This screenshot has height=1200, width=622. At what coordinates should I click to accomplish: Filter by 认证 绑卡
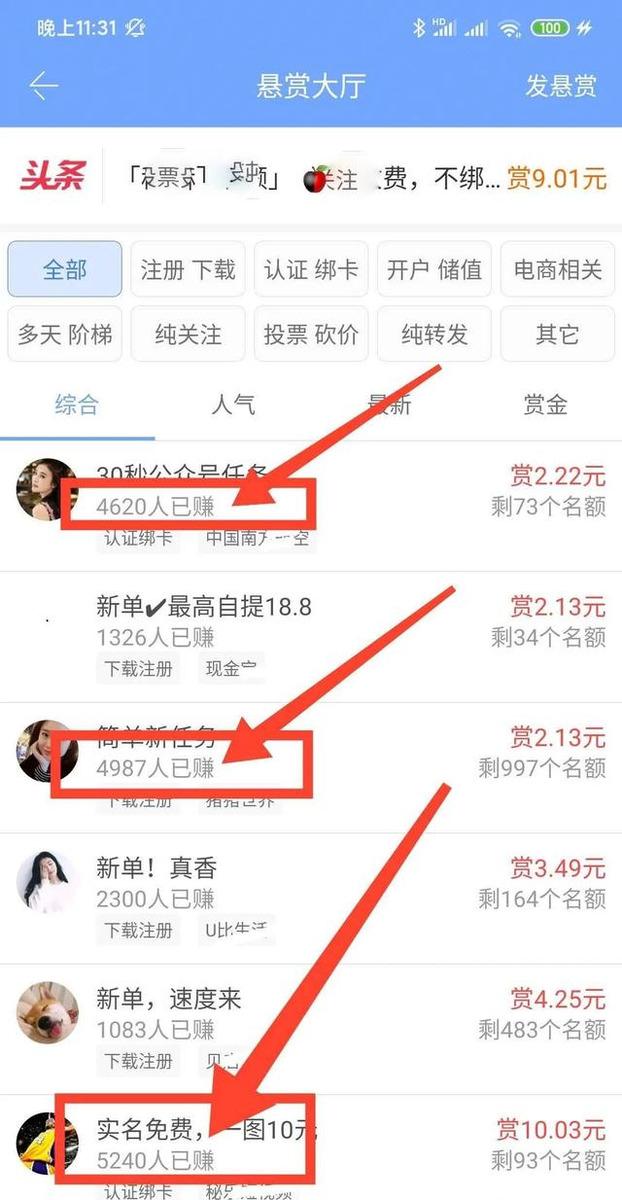pyautogui.click(x=311, y=269)
